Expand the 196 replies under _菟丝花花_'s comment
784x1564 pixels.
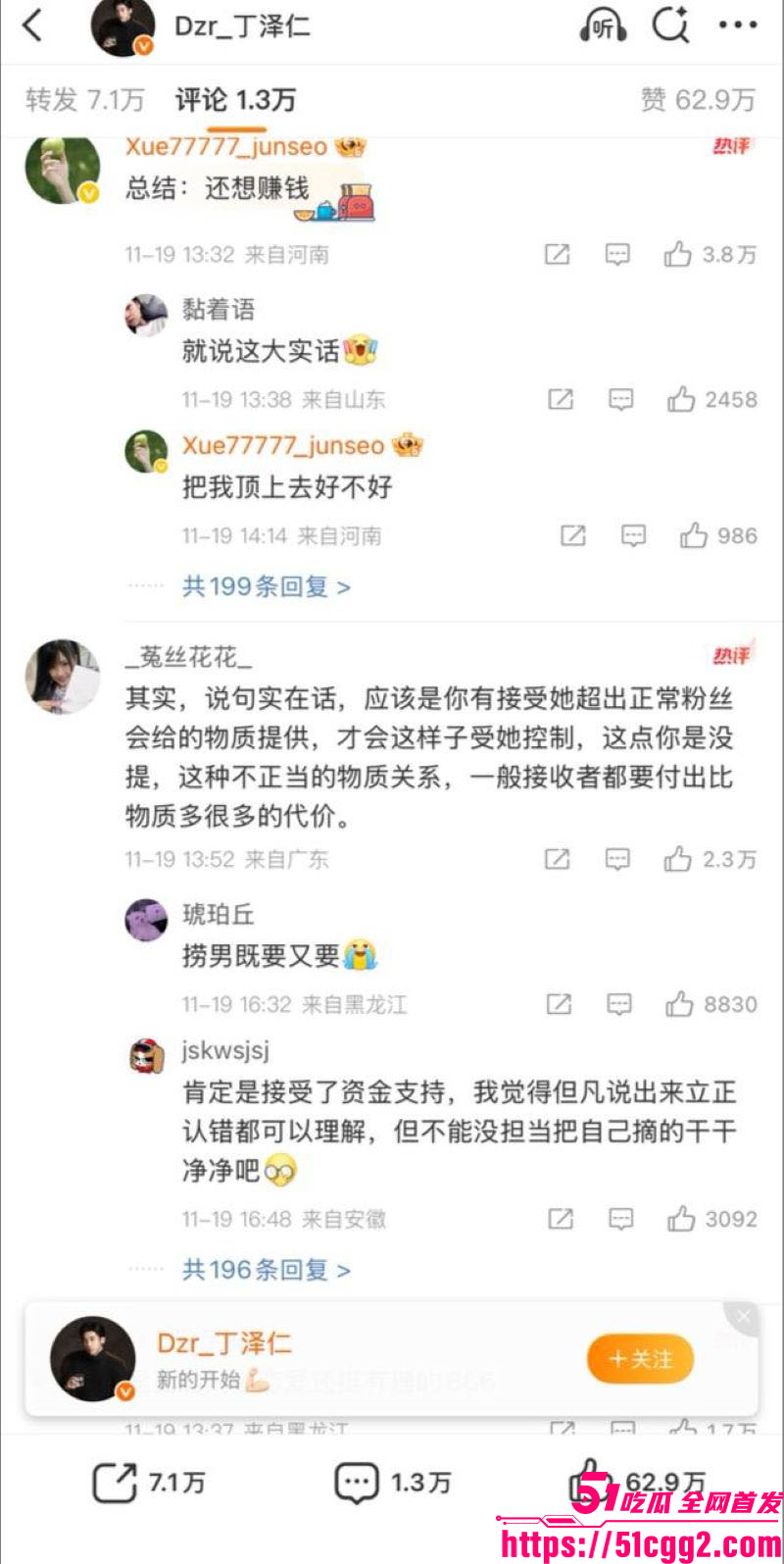pos(265,1266)
